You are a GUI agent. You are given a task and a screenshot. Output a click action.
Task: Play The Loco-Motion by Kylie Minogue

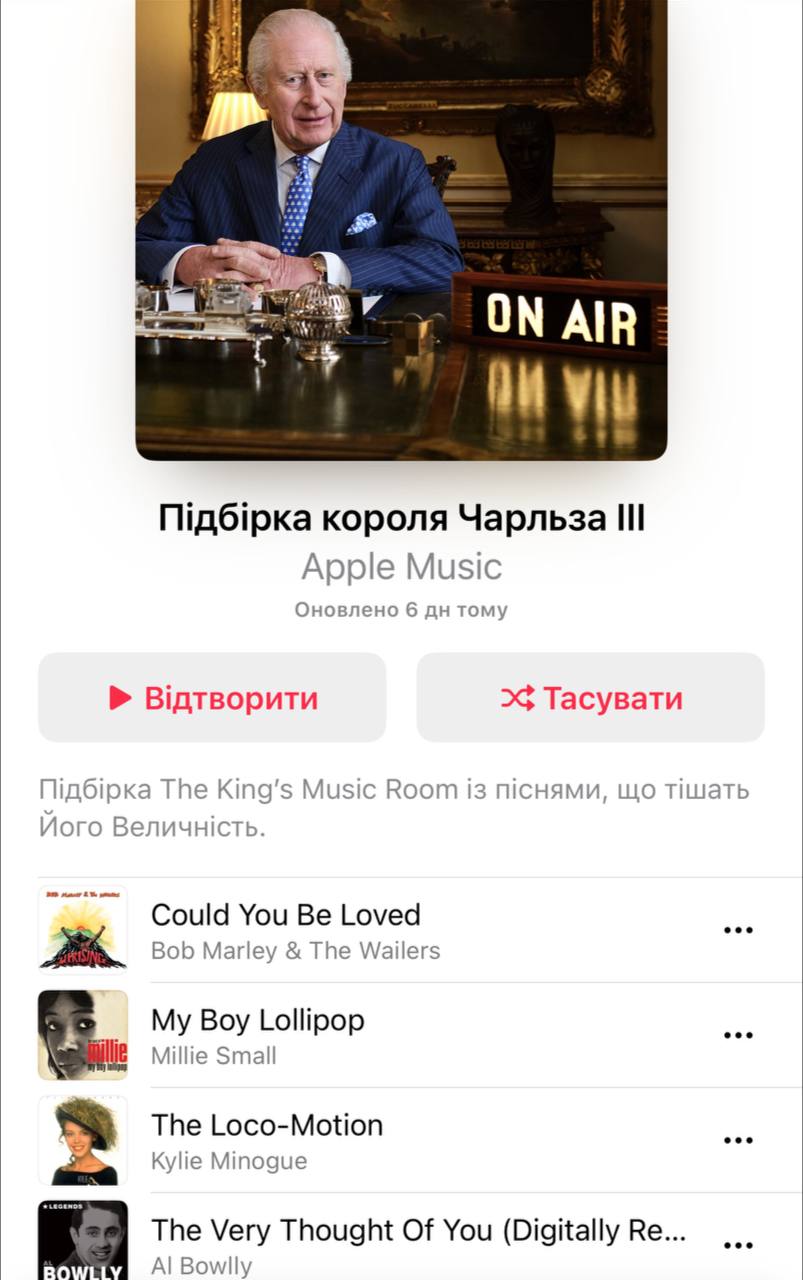(x=267, y=1140)
